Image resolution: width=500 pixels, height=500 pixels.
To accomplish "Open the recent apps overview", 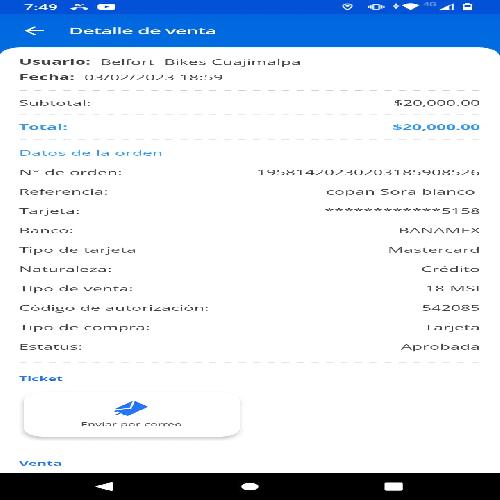I will 394,487.
